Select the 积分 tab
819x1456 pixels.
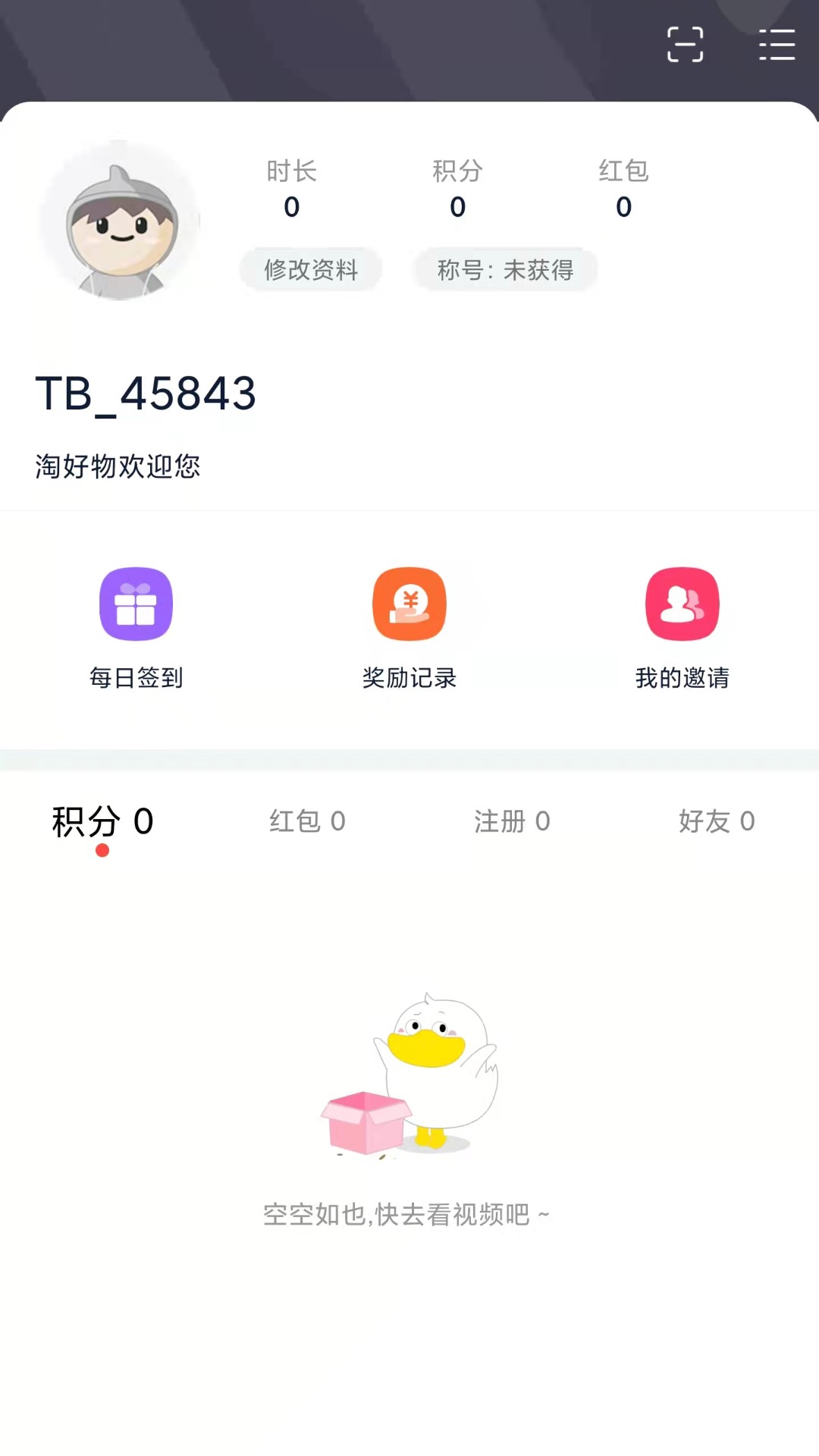coord(101,821)
